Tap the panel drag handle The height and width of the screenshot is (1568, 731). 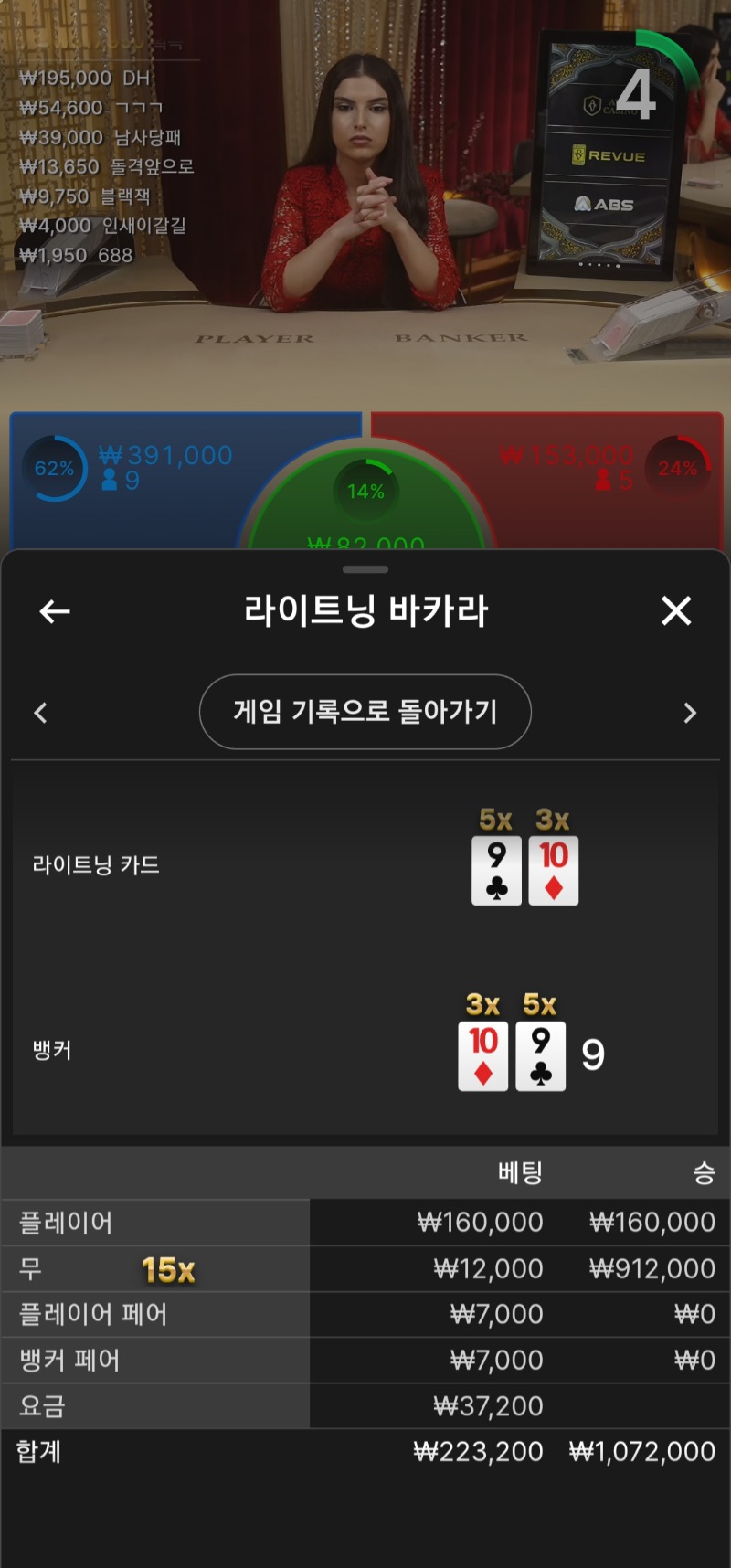point(365,569)
